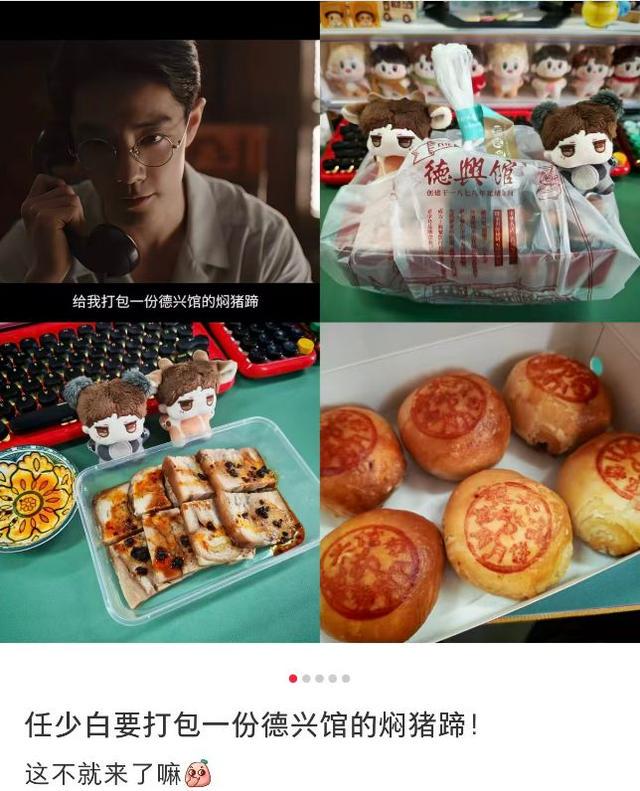
Task: Open the post's photo collage full screen
Action: (320, 322)
